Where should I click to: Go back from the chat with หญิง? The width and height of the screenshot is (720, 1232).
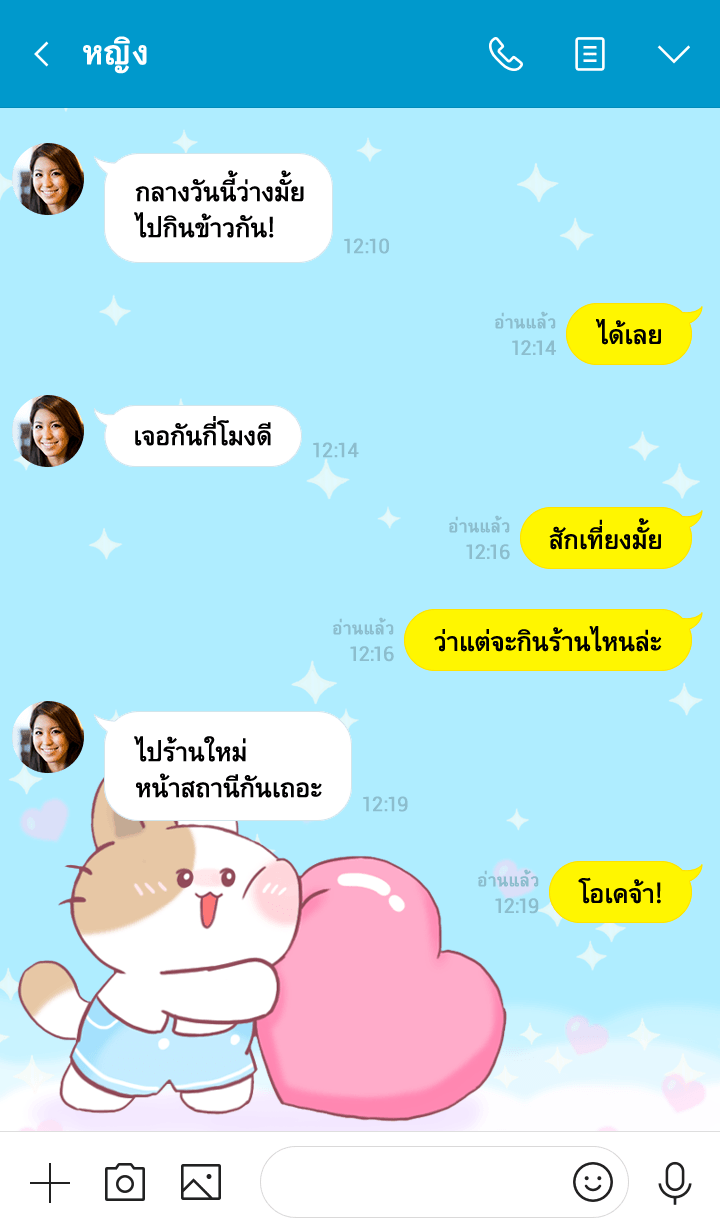(41, 54)
